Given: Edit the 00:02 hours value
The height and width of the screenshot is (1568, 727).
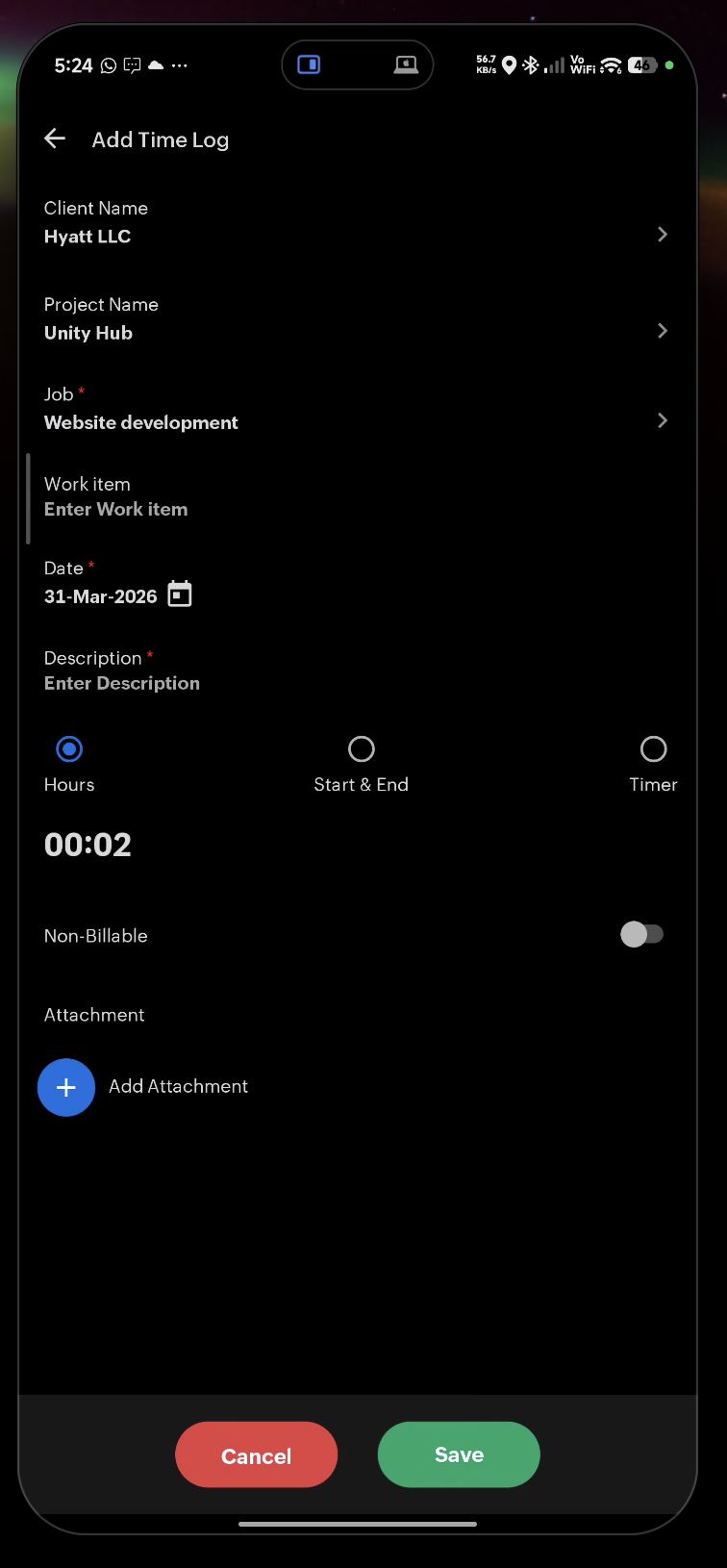Looking at the screenshot, I should [x=88, y=845].
